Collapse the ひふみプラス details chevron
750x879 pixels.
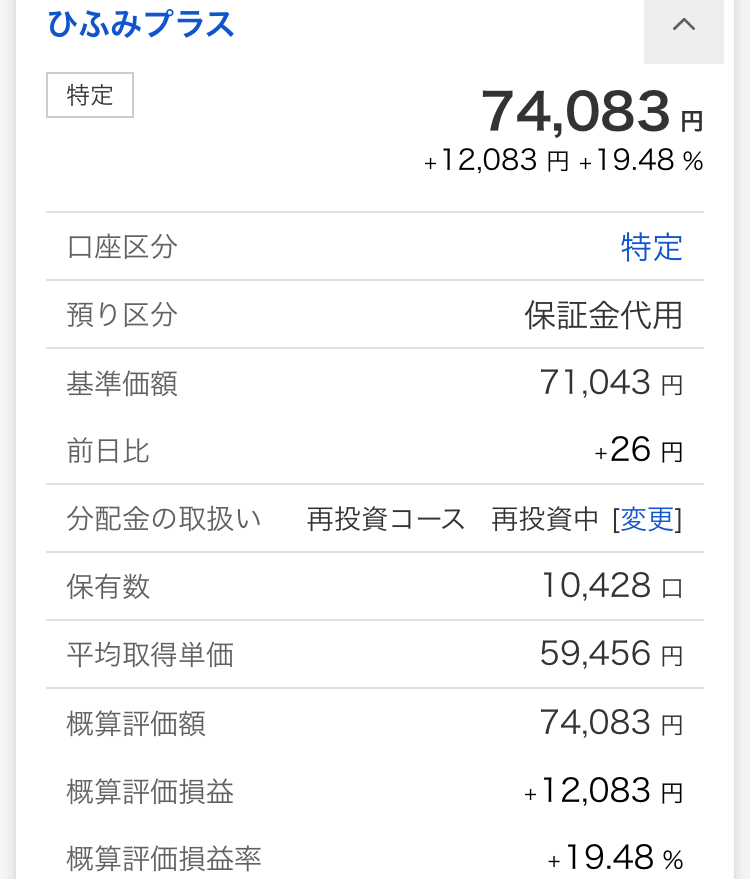click(684, 27)
